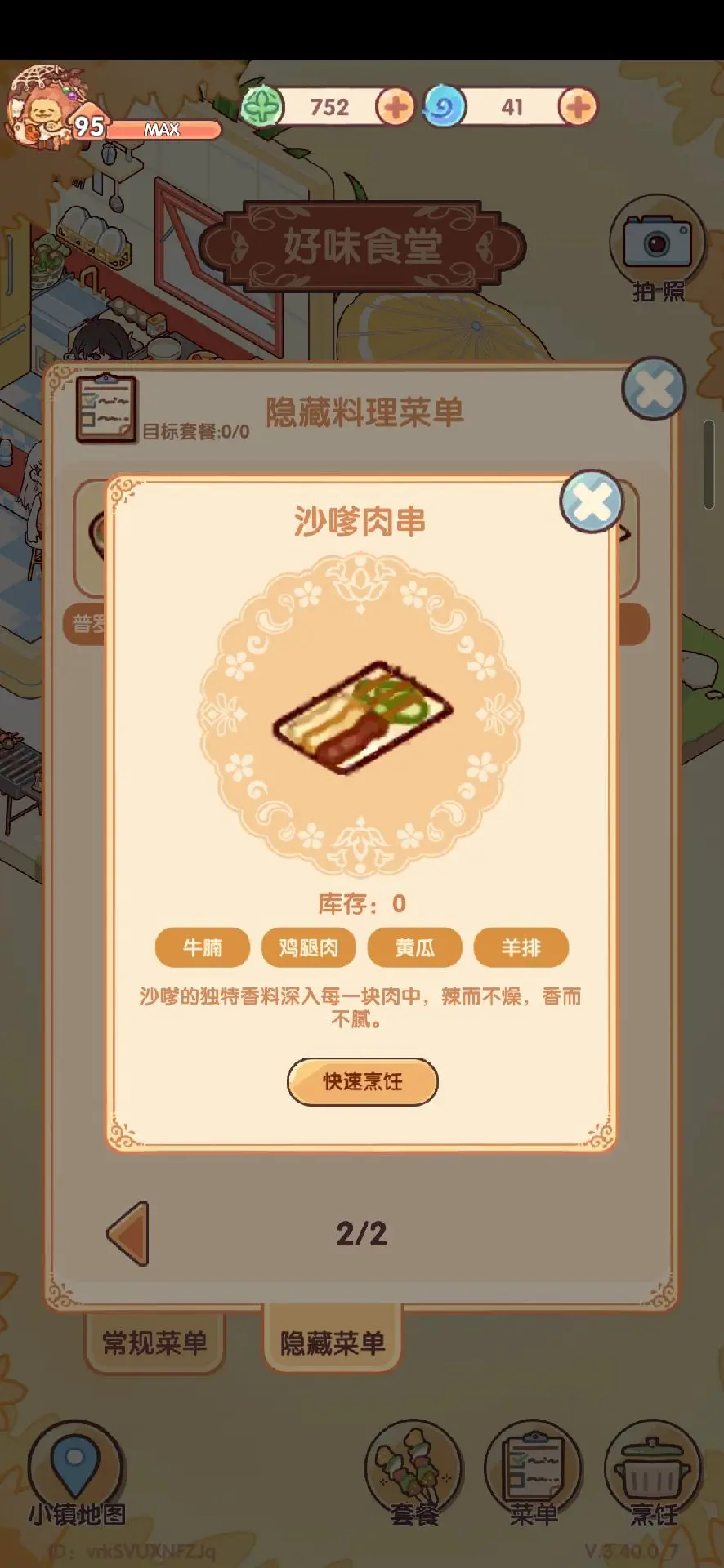The height and width of the screenshot is (1568, 724).
Task: Select the 羊排 ingredient chip
Action: (521, 947)
